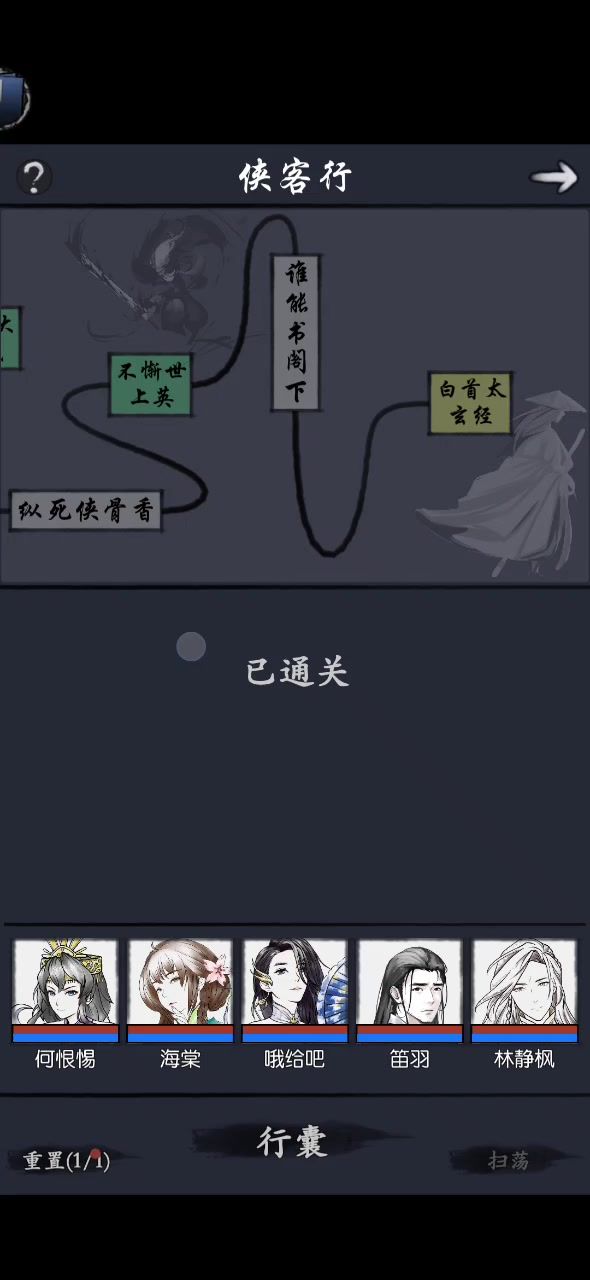Choose character 哦给吧
The image size is (590, 1280).
[295, 1004]
